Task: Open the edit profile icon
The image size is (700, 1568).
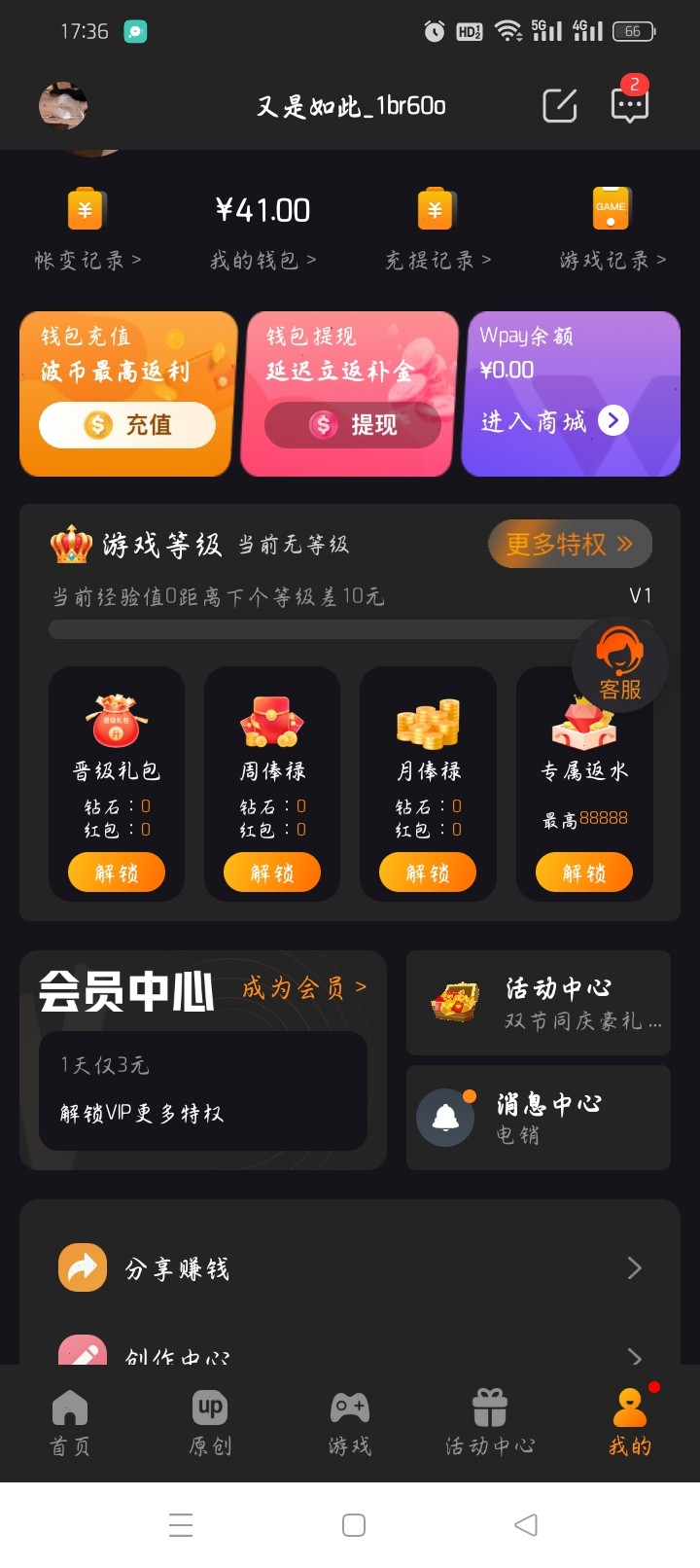Action: point(559,105)
